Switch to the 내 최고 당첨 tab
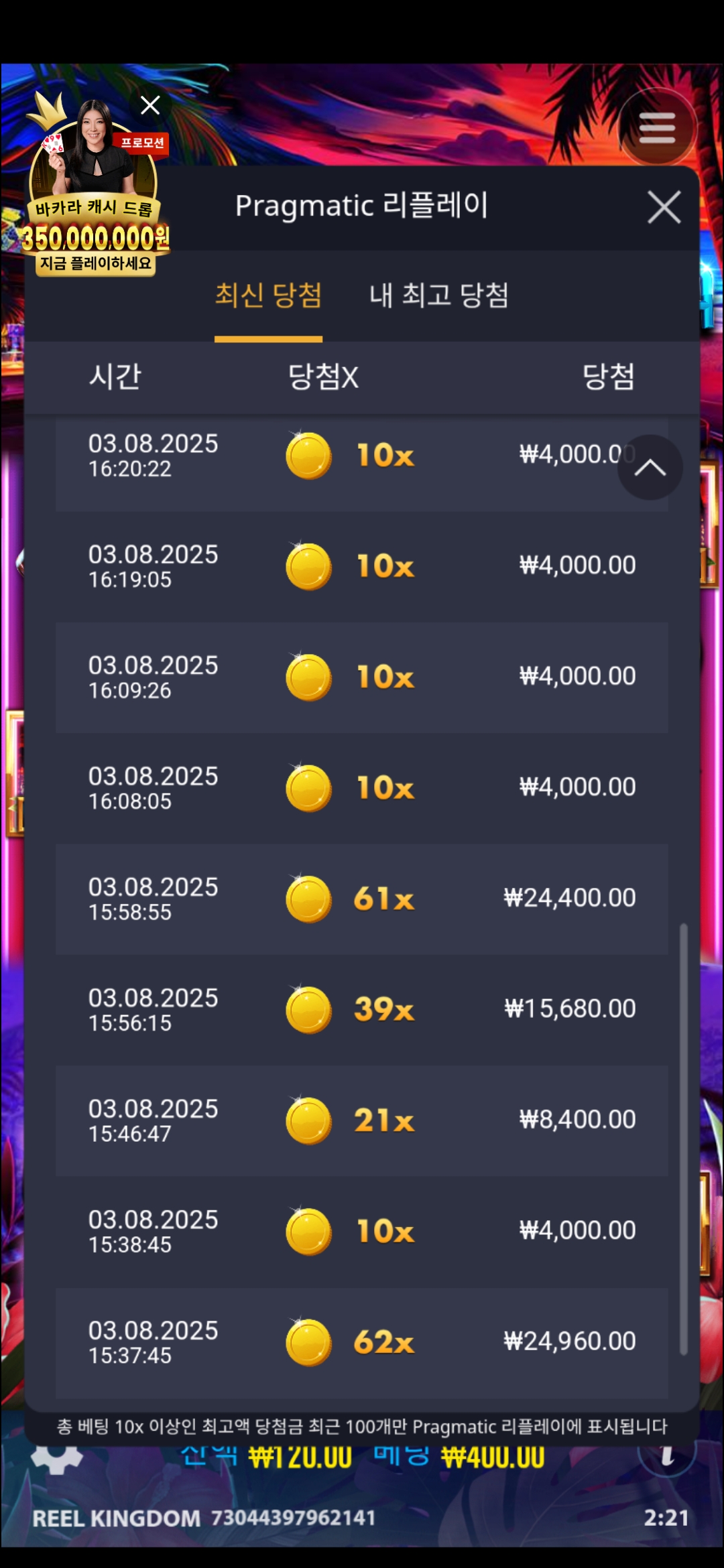724x1568 pixels. coord(439,296)
